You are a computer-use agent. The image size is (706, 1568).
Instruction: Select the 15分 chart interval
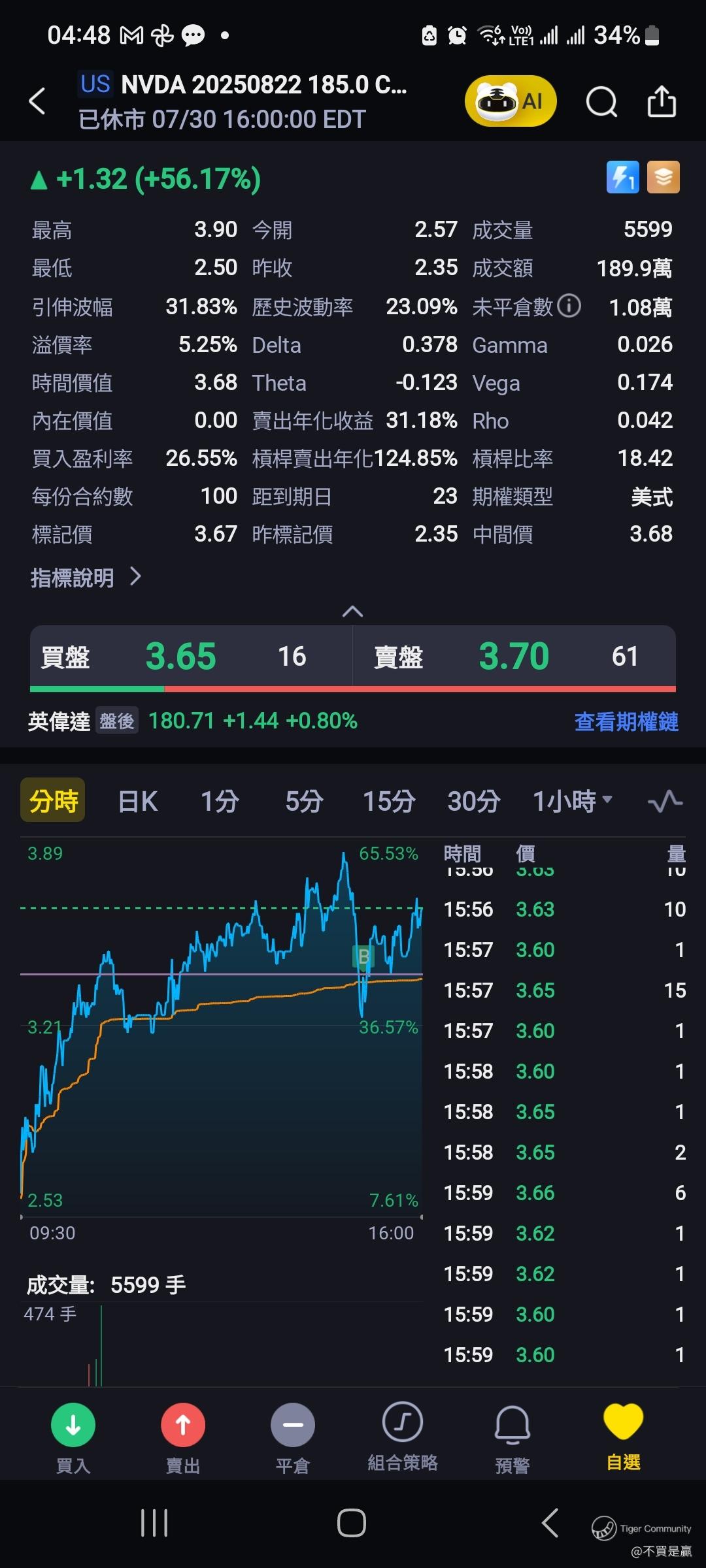pyautogui.click(x=389, y=801)
